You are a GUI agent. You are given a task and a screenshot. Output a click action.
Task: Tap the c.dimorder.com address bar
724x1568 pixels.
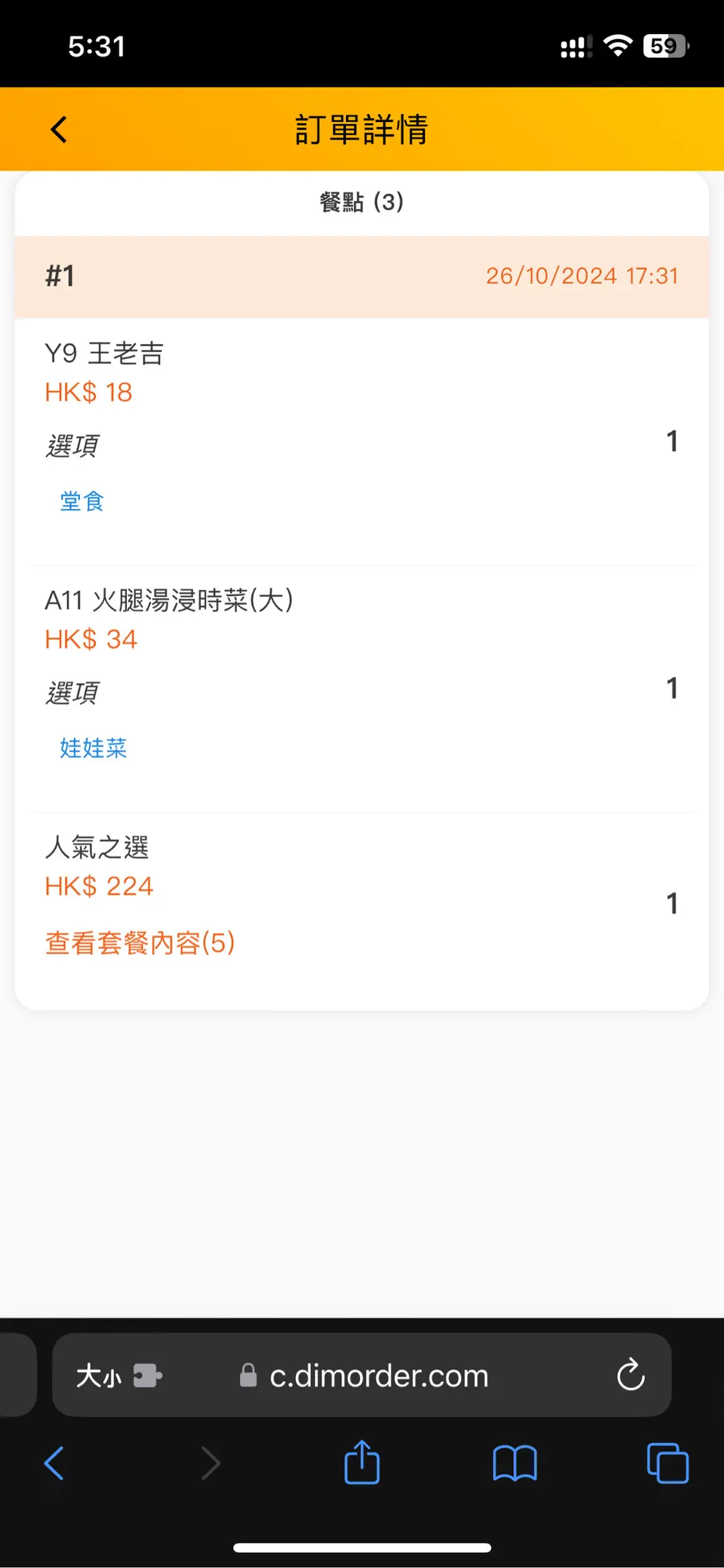point(379,1376)
